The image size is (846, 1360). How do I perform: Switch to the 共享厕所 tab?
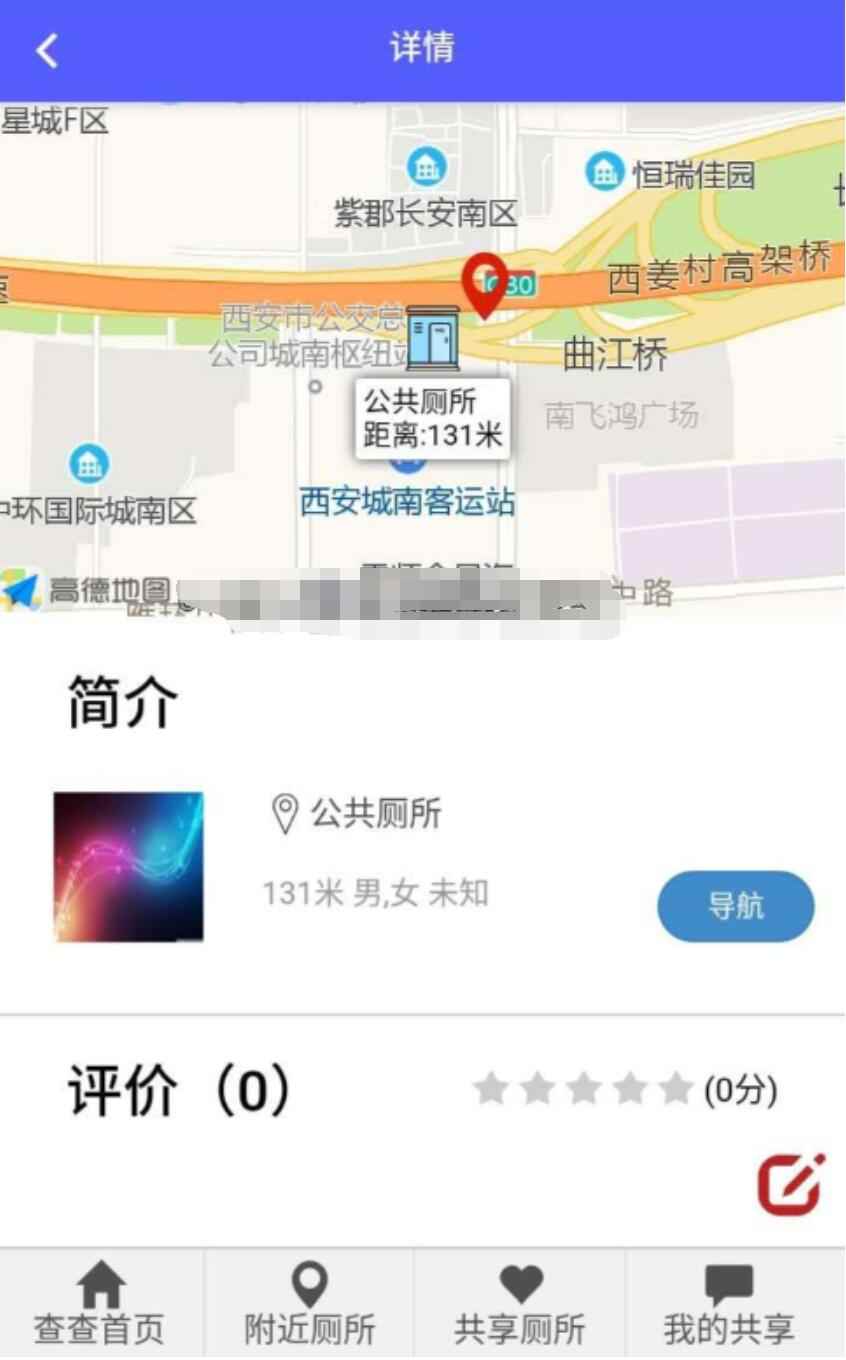520,1304
